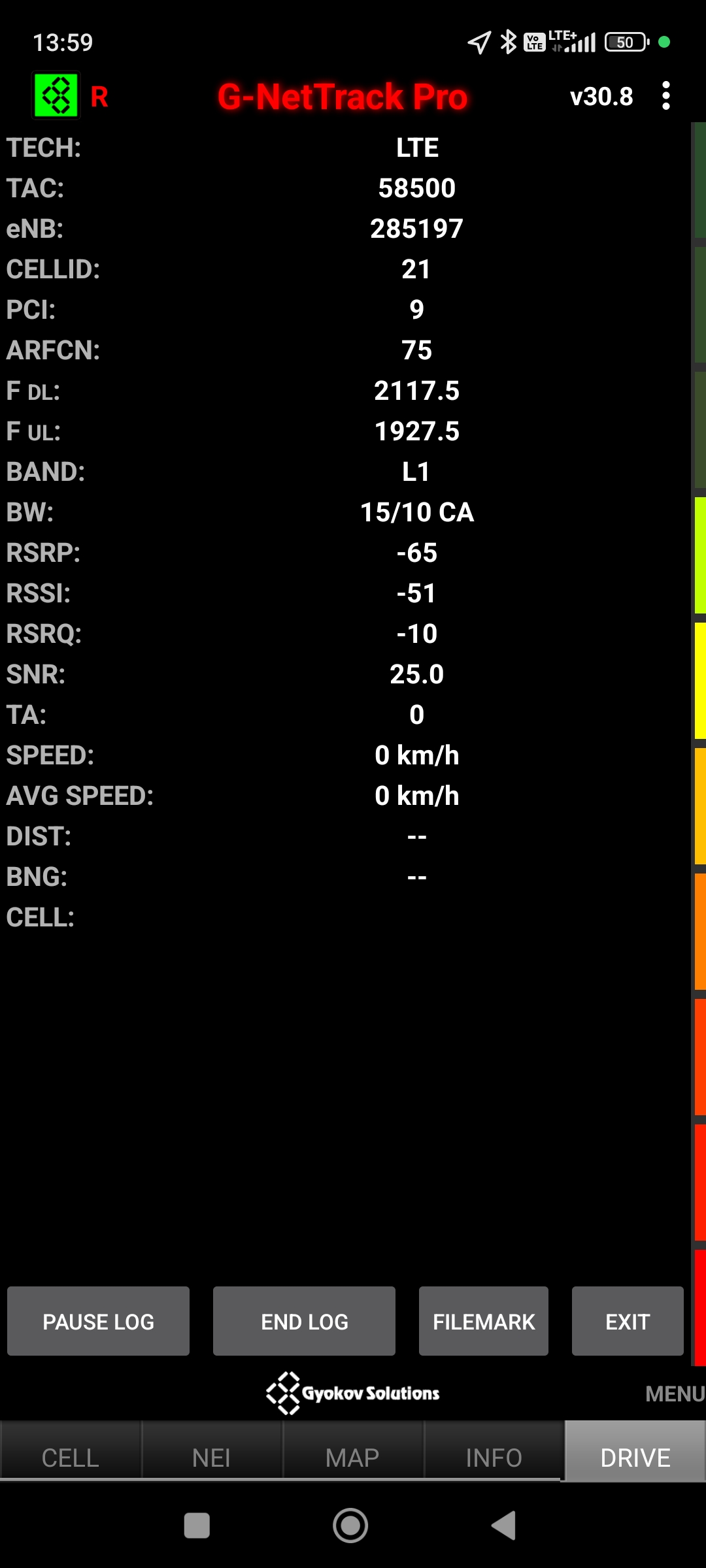Exit the app with the EXIT button
The image size is (706, 1568).
[x=627, y=1321]
